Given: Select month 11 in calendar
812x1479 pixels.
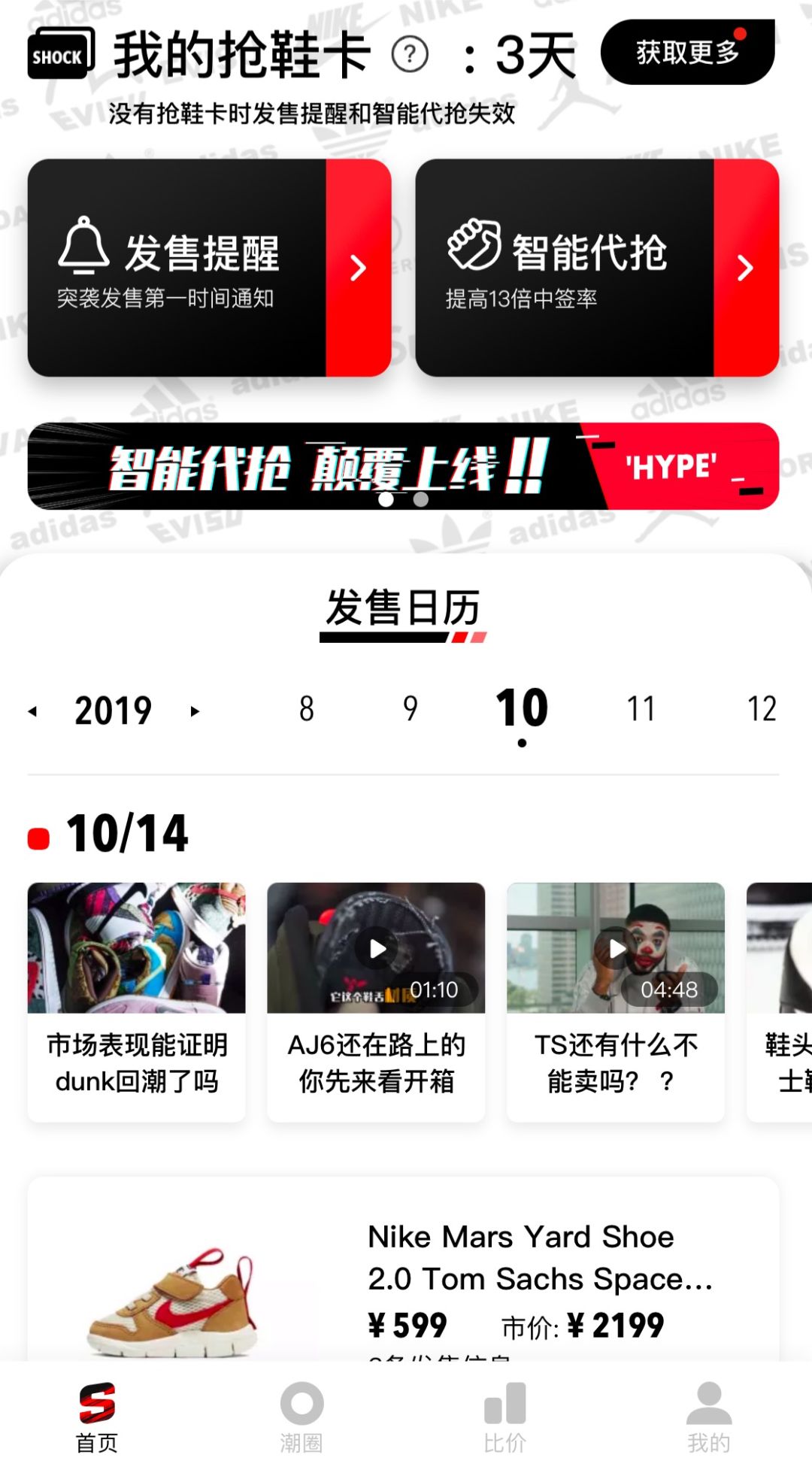Looking at the screenshot, I should [641, 709].
